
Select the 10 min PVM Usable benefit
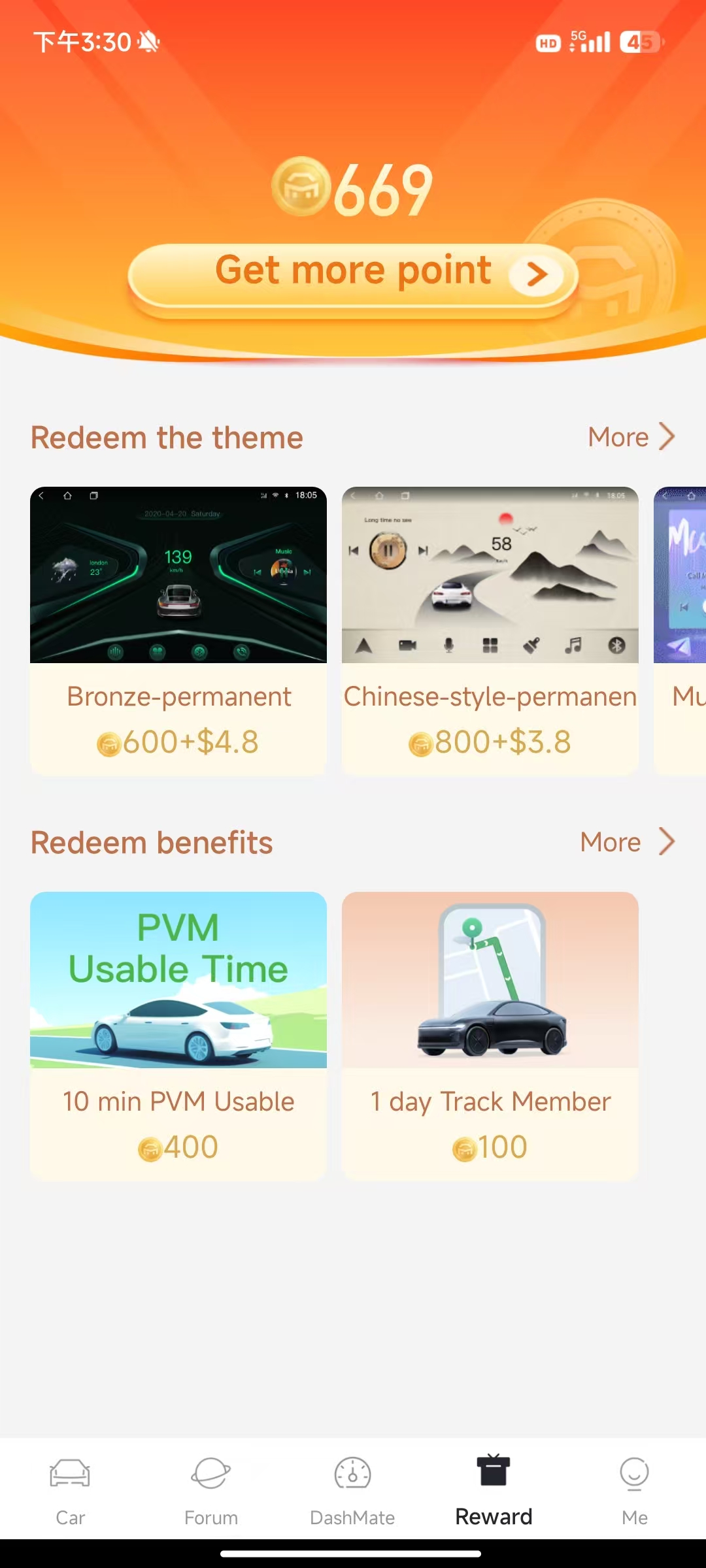[x=178, y=1035]
